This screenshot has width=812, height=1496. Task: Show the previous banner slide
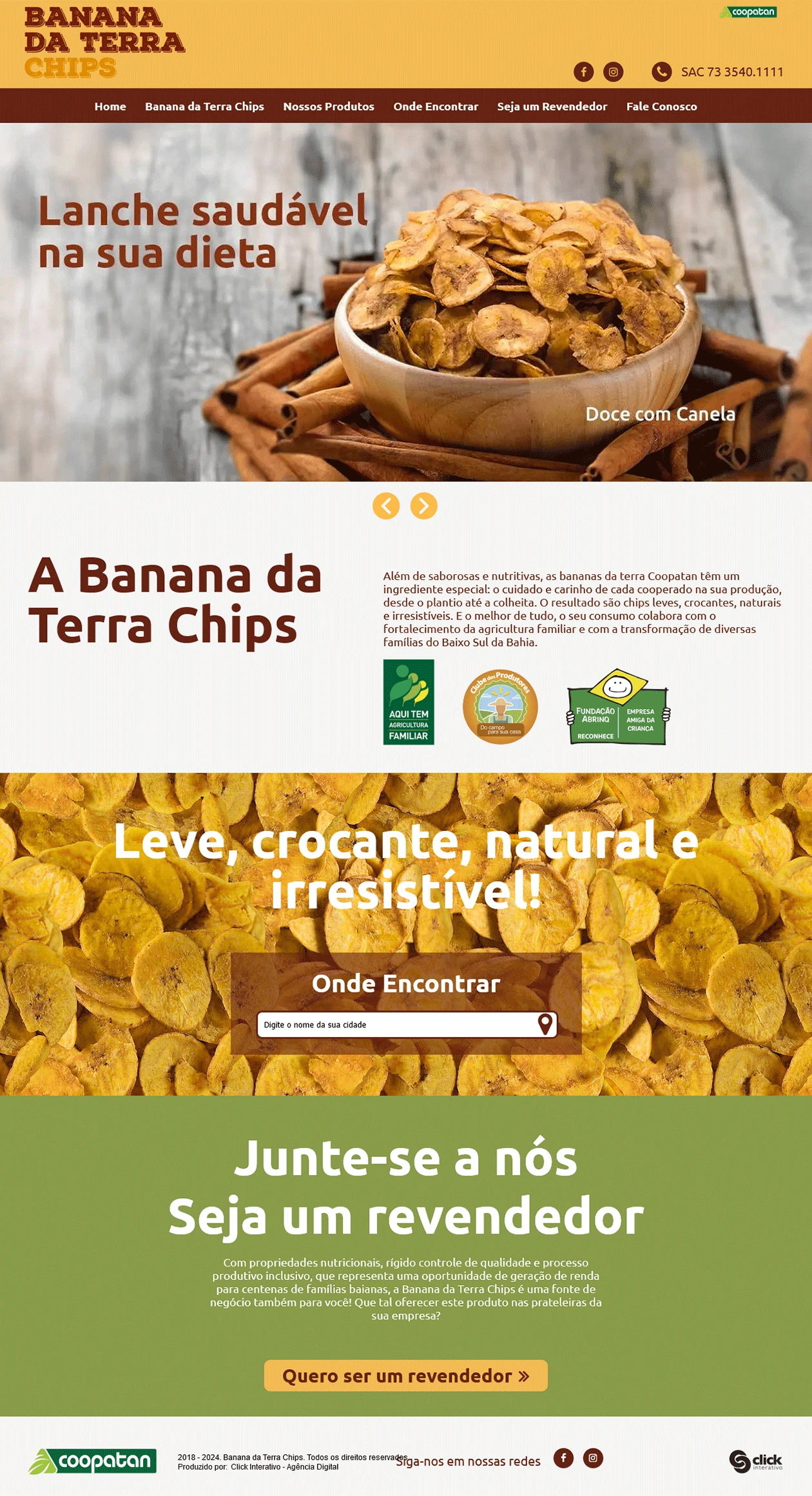point(386,506)
